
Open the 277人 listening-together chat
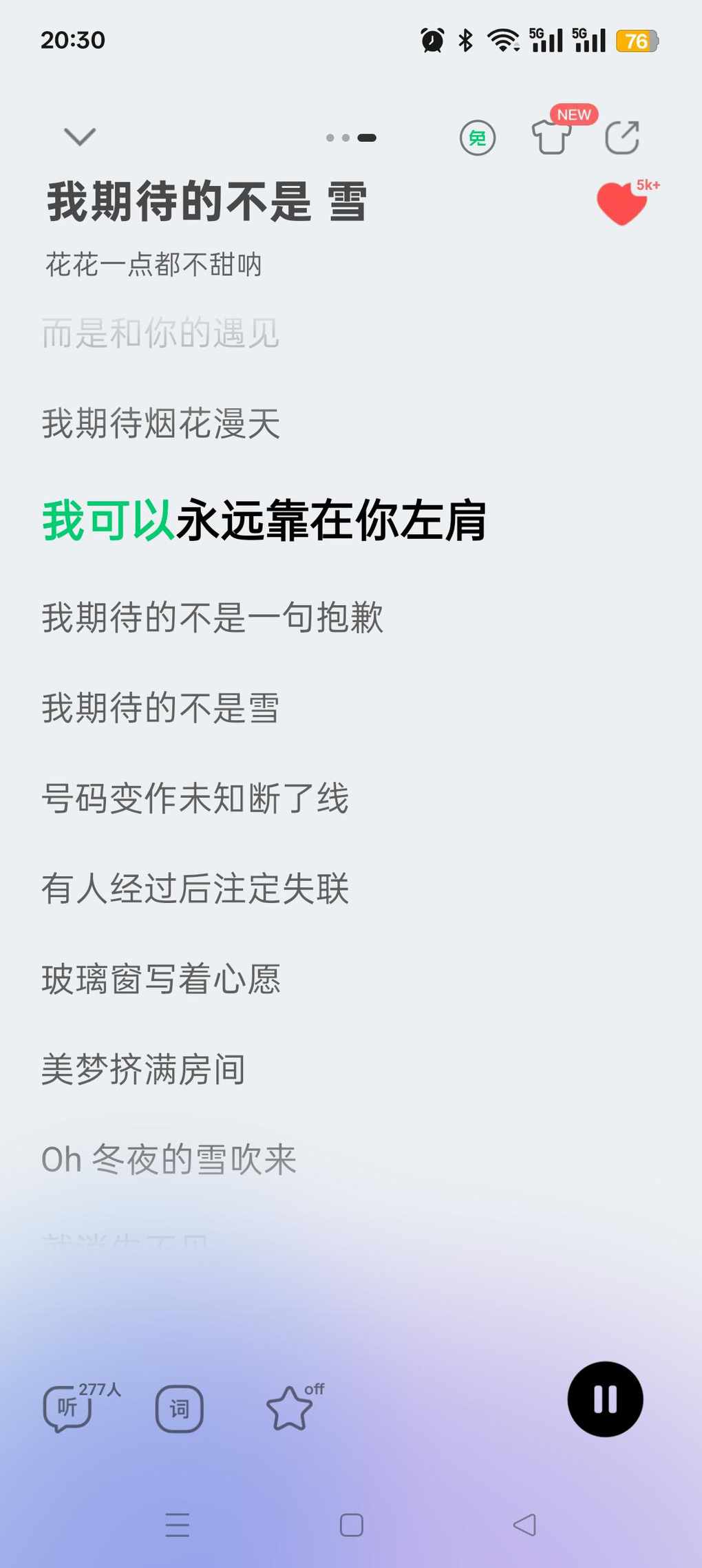[68, 1408]
